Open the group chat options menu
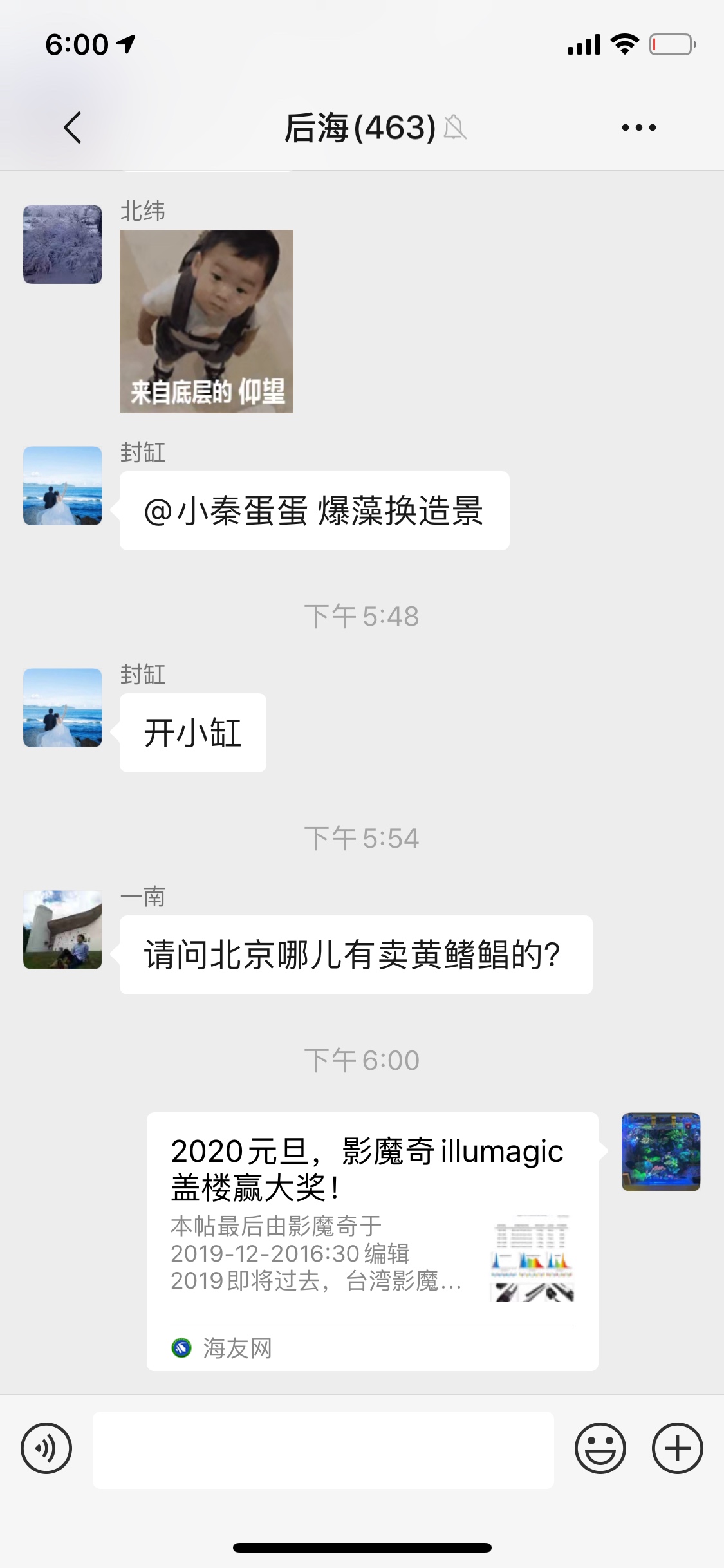Viewport: 724px width, 1568px height. click(638, 127)
